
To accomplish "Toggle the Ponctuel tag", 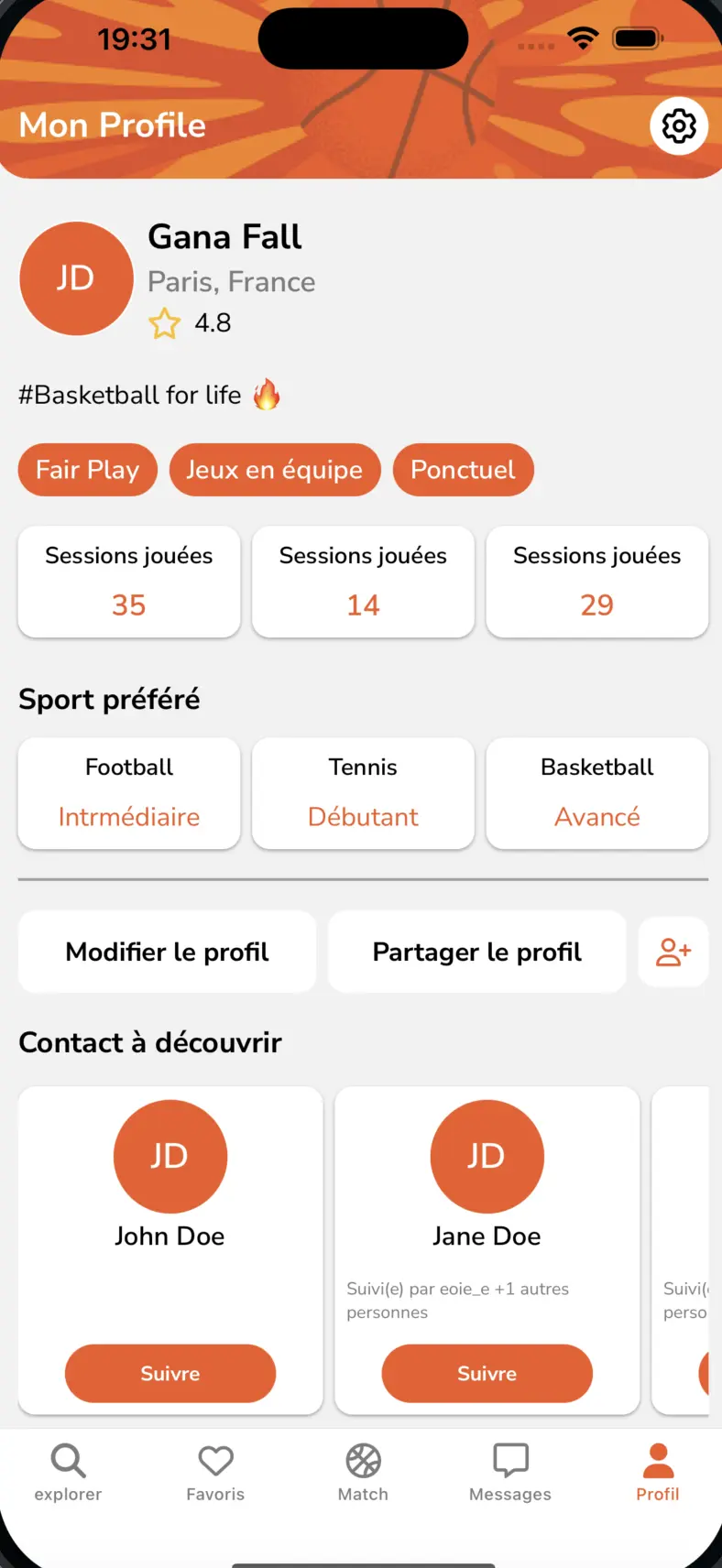I will click(464, 470).
